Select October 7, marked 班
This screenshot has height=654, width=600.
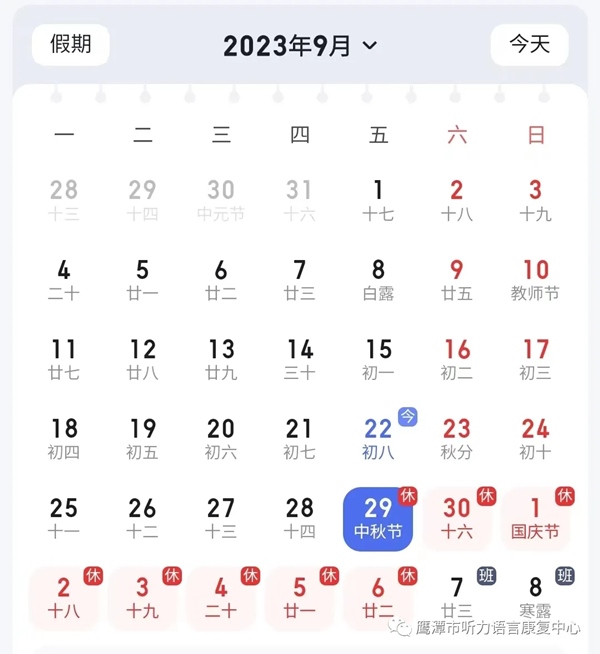tap(457, 597)
